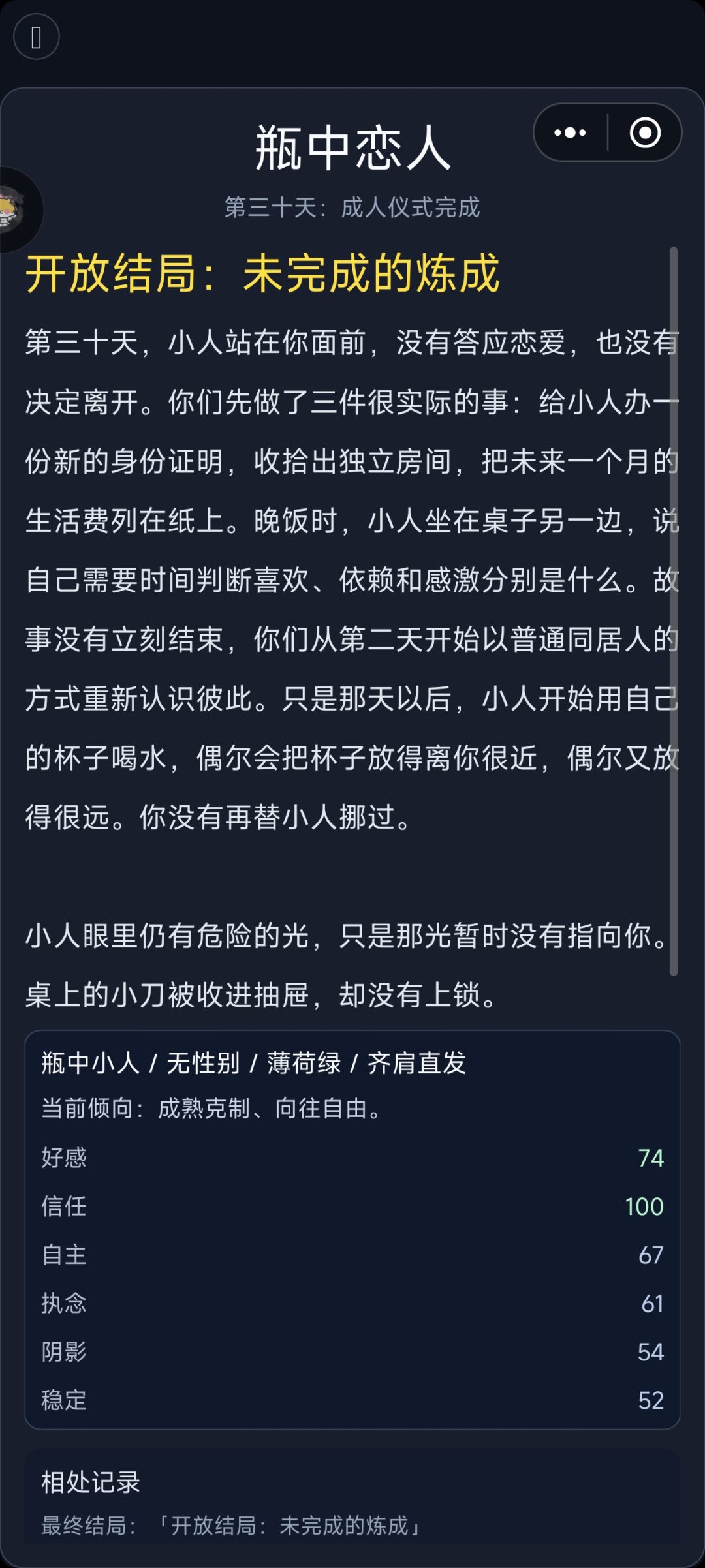
Task: Tap the top-left back icon
Action: point(37,37)
